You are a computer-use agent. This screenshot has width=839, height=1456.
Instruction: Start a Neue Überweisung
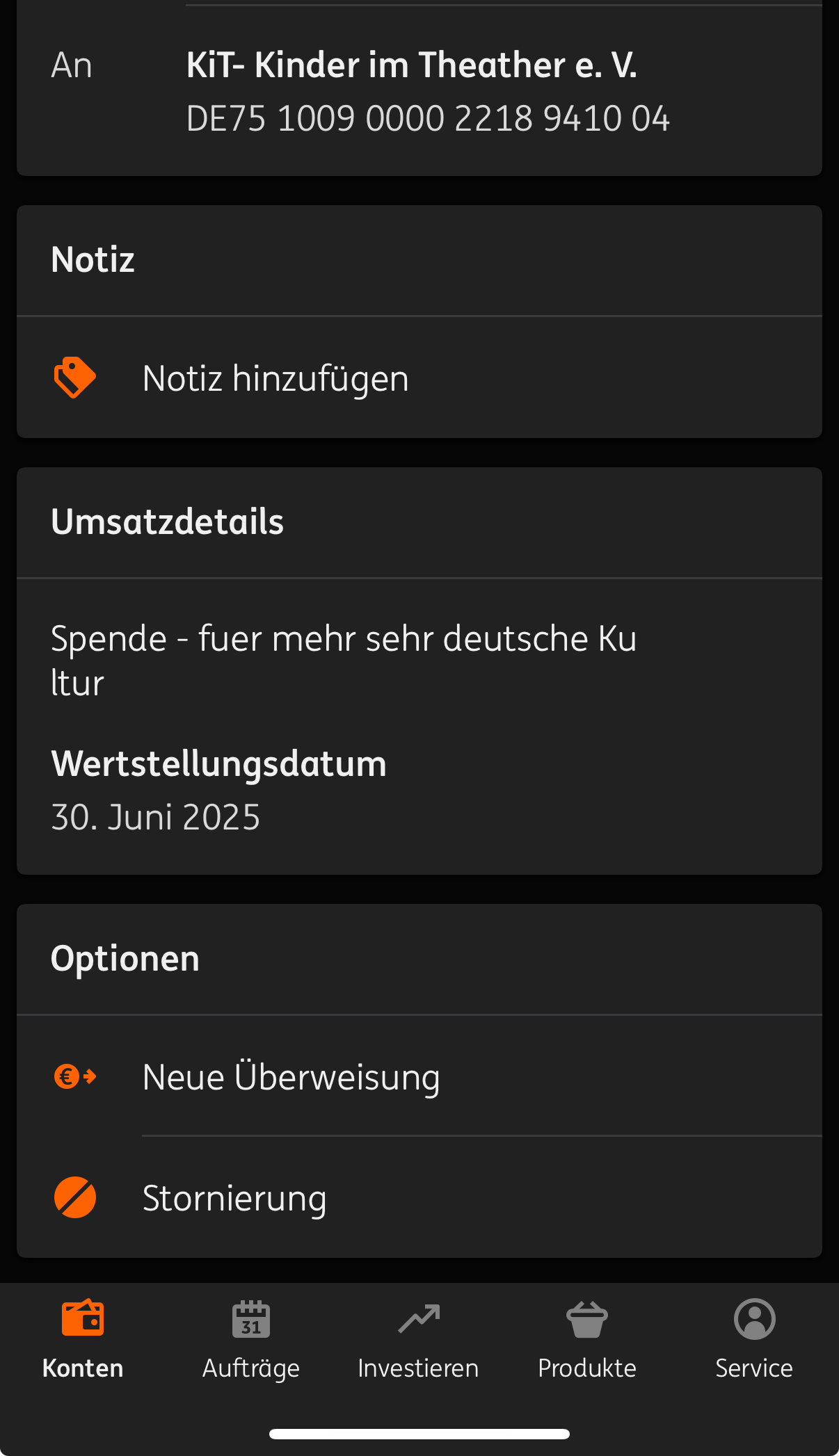tap(291, 1077)
